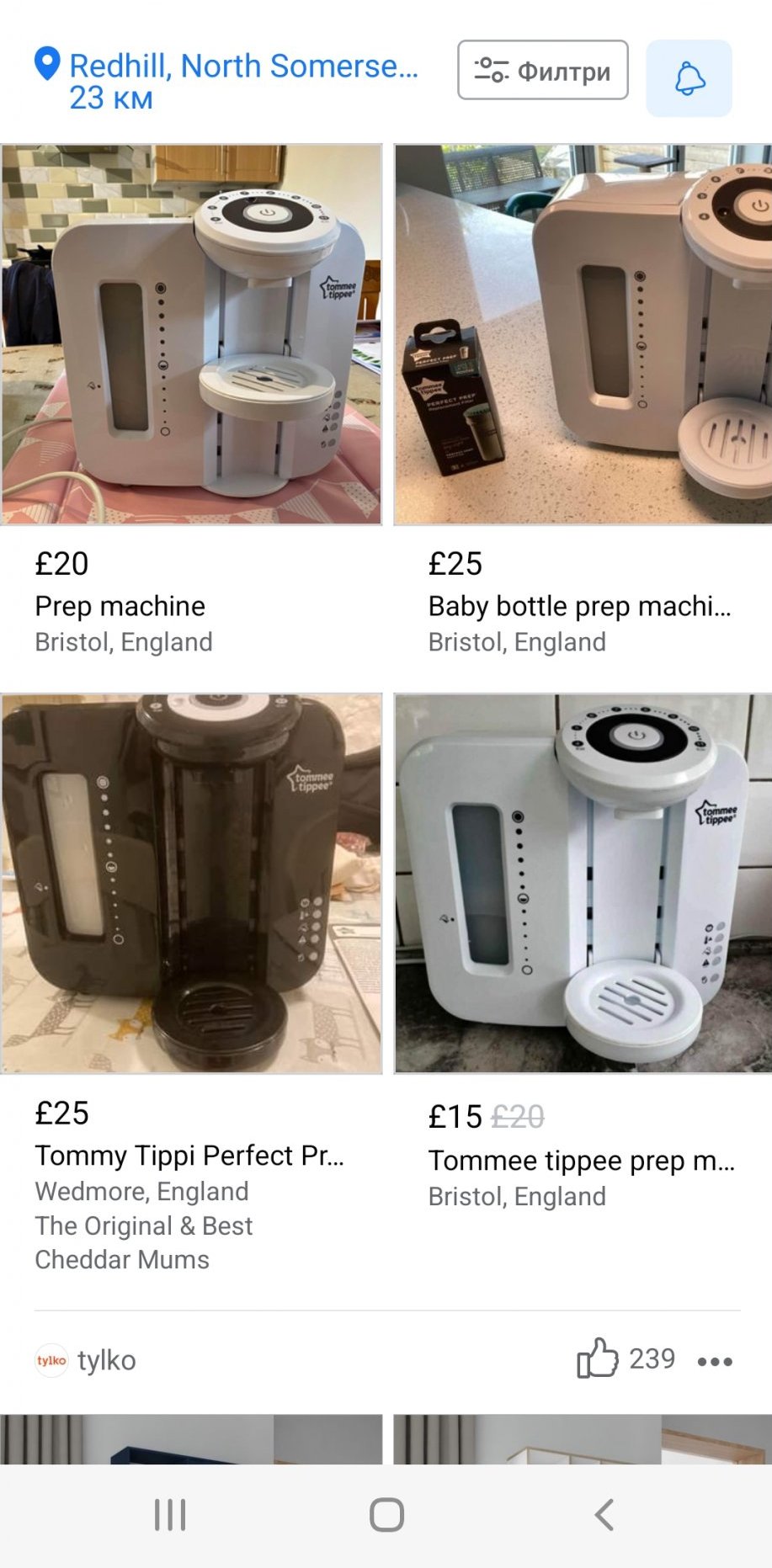
Task: Open more options on tylko post
Action: coord(715,1361)
